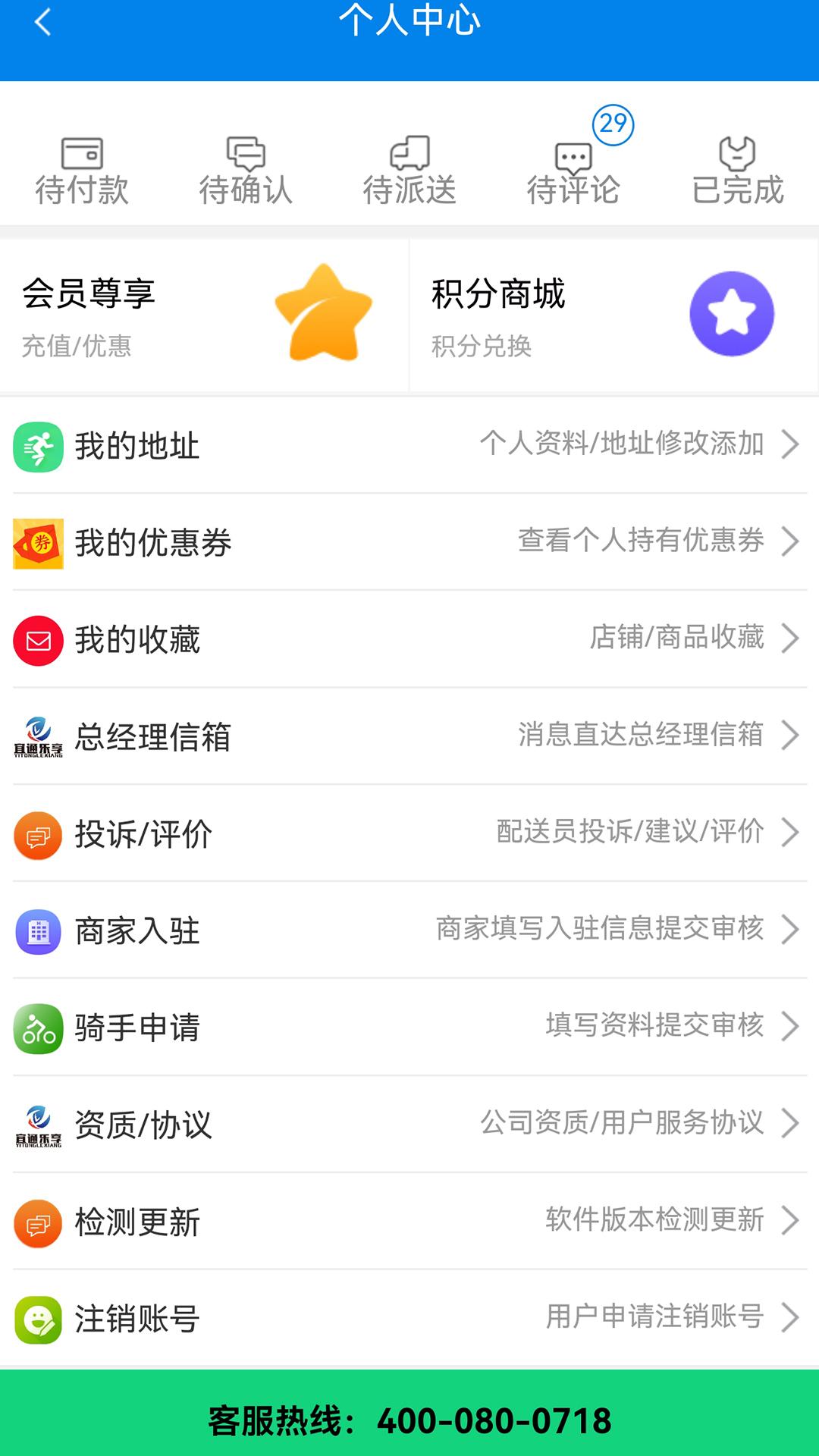819x1456 pixels.
Task: Switch to the 待确认 tab
Action: [x=246, y=171]
